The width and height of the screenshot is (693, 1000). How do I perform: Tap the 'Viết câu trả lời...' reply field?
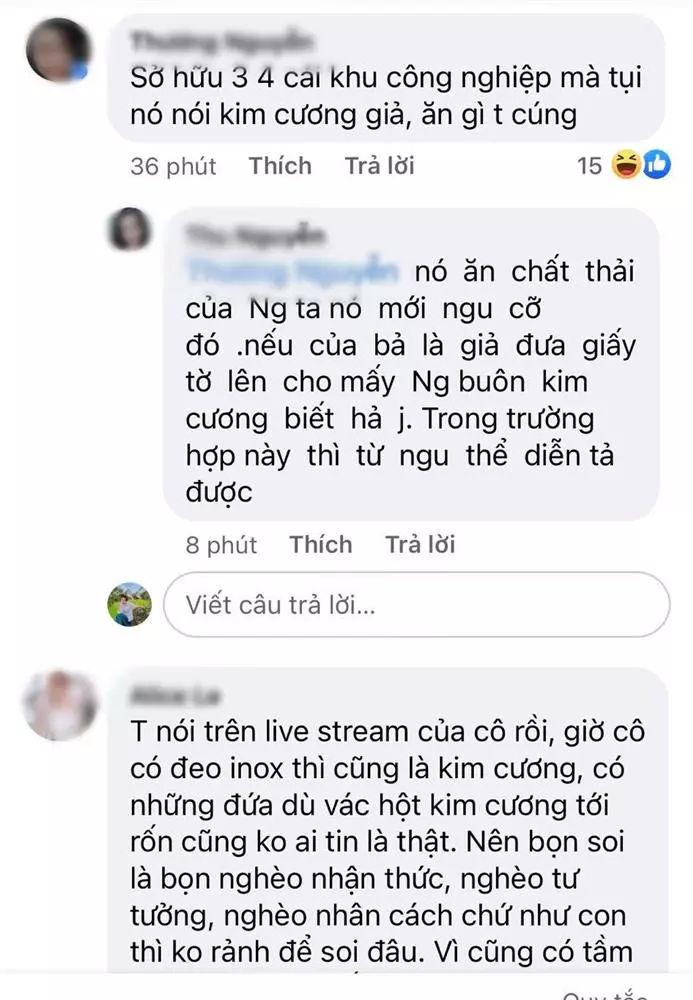tap(415, 605)
